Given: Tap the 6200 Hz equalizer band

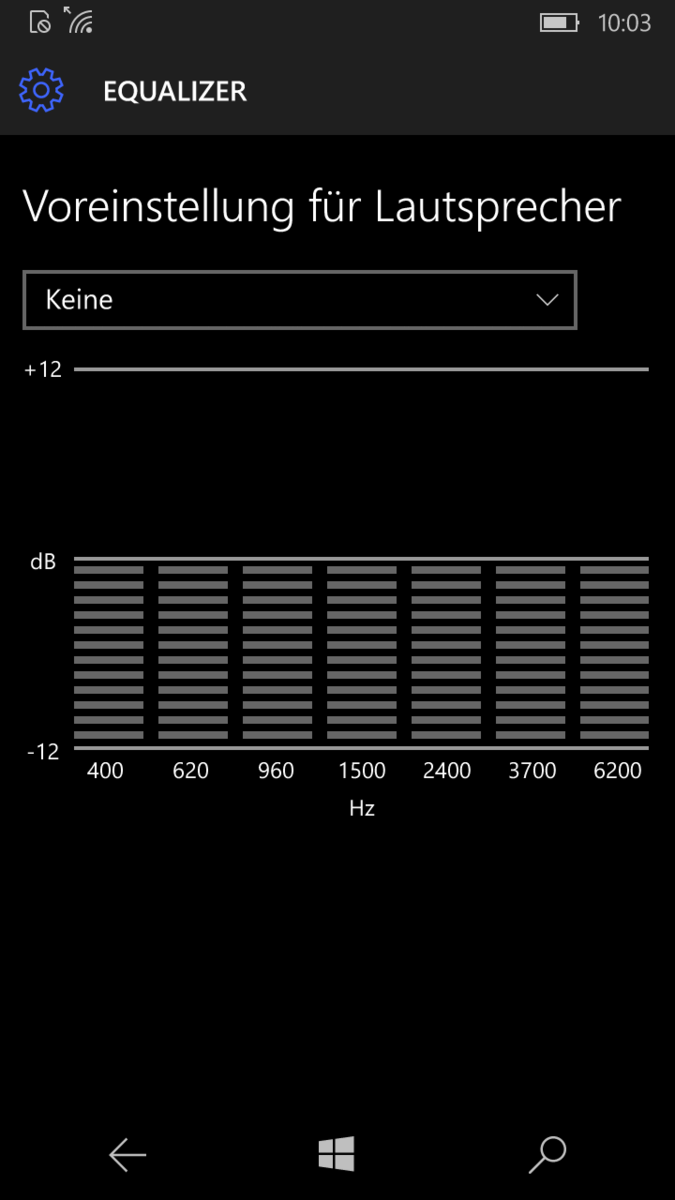Looking at the screenshot, I should 614,653.
